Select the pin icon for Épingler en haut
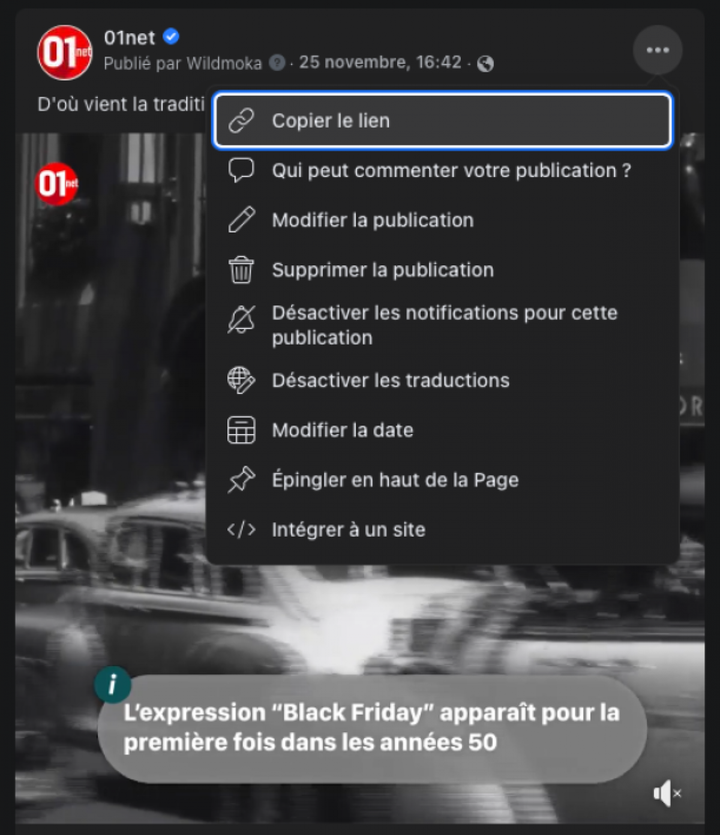This screenshot has height=835, width=720. coord(241,479)
